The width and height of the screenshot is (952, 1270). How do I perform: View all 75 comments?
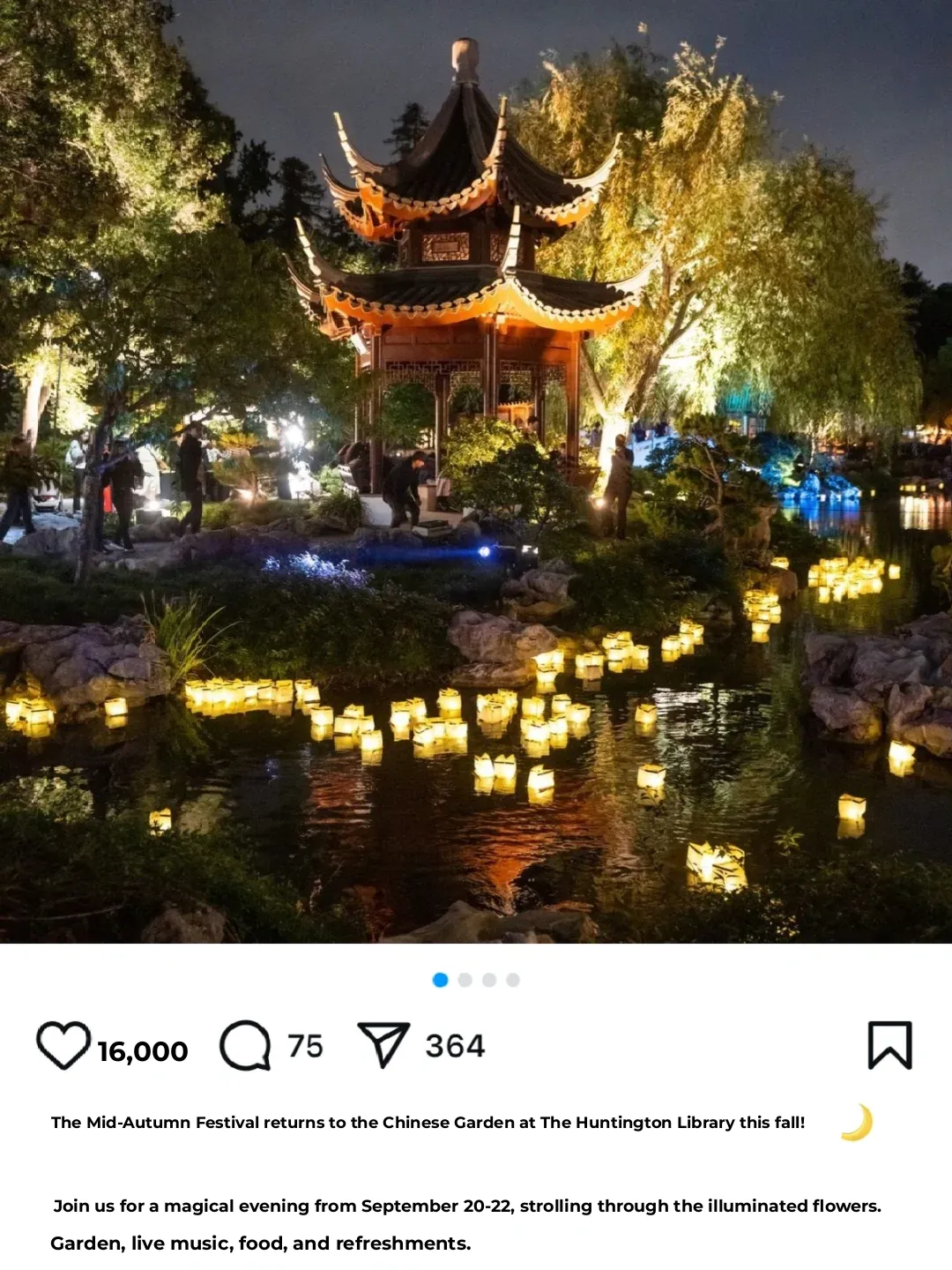[x=307, y=1045]
